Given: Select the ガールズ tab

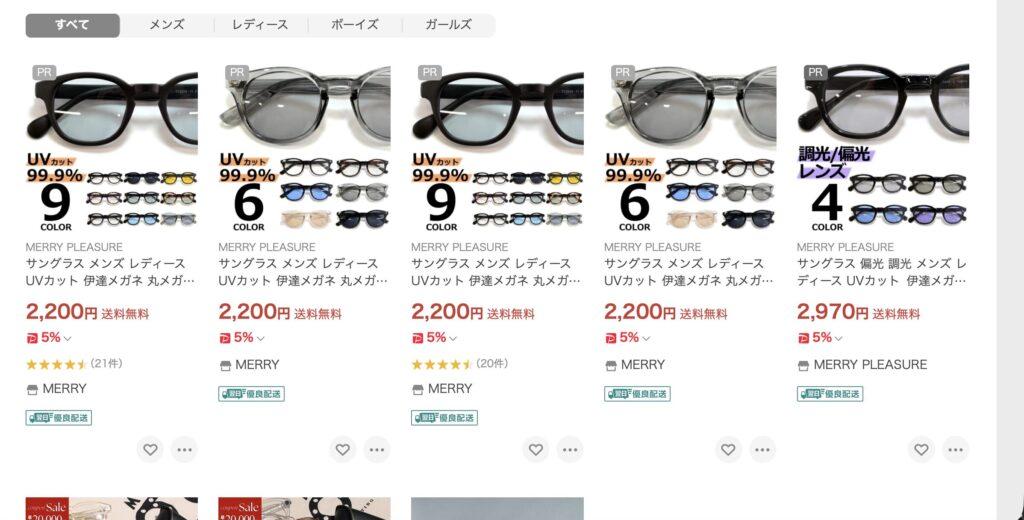Looking at the screenshot, I should pos(448,25).
